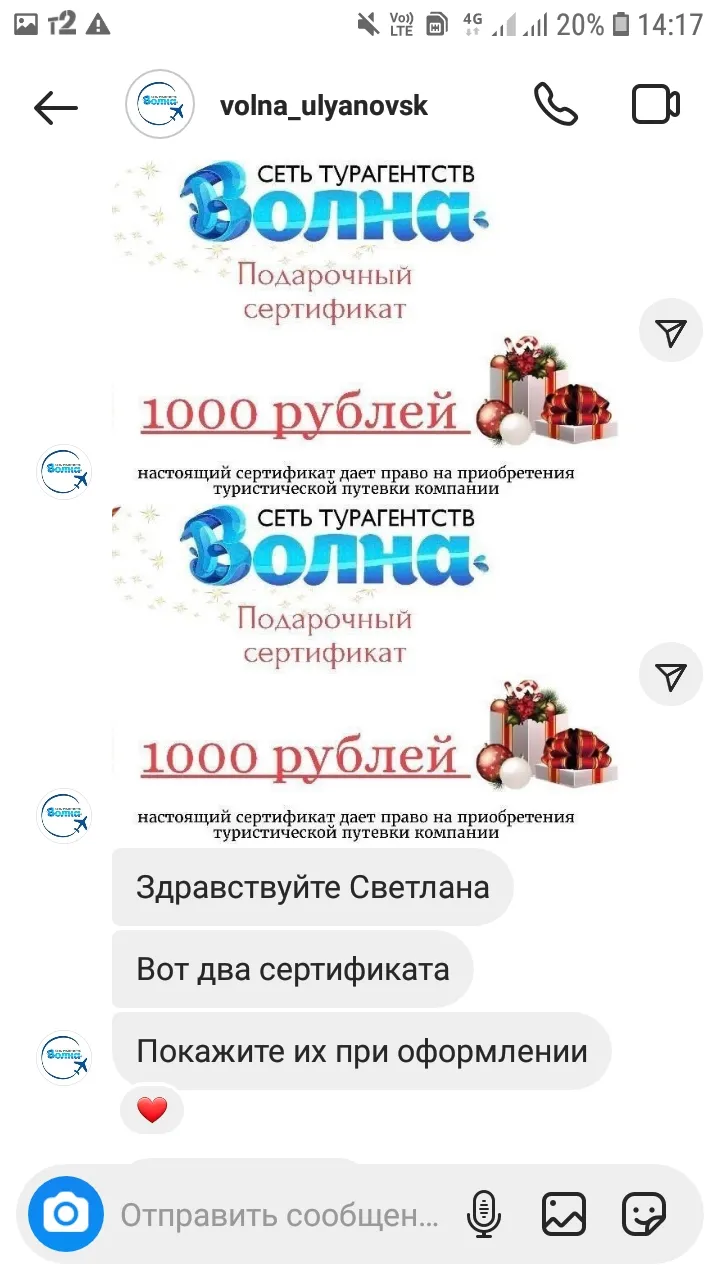Viewport: 720px width, 1280px height.
Task: Tap the heart reaction under Покажите их при оформлении
Action: (152, 1110)
